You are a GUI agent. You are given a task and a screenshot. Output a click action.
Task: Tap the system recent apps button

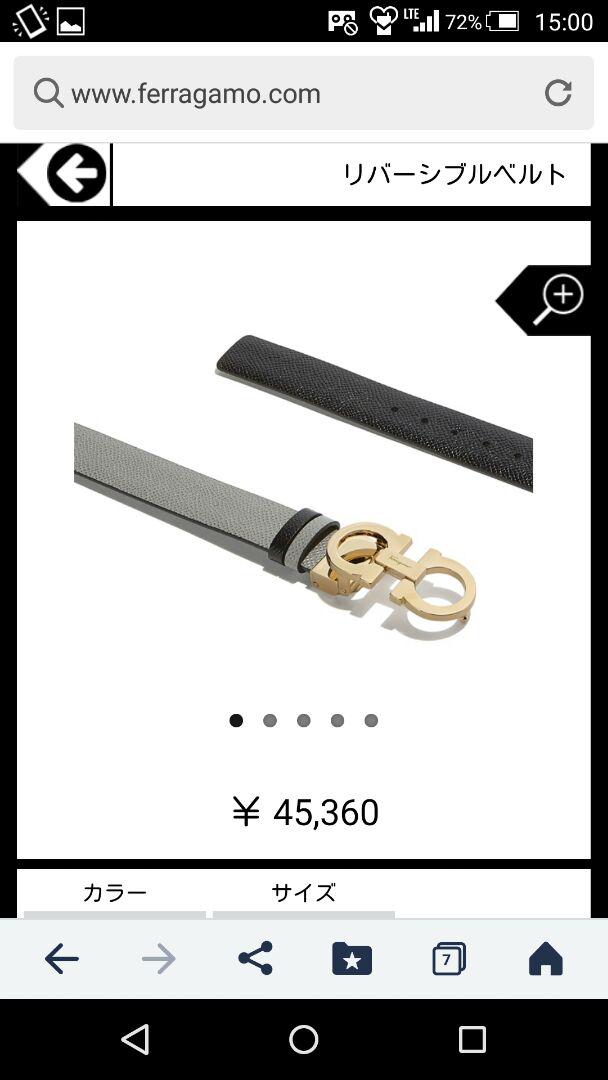[472, 1039]
